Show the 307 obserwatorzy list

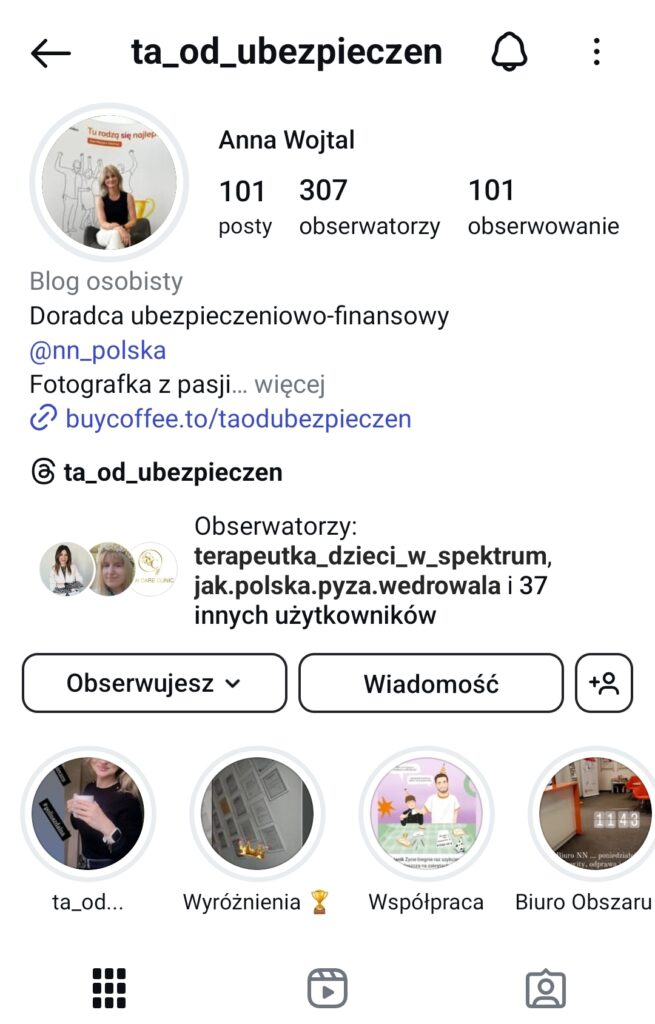[369, 206]
